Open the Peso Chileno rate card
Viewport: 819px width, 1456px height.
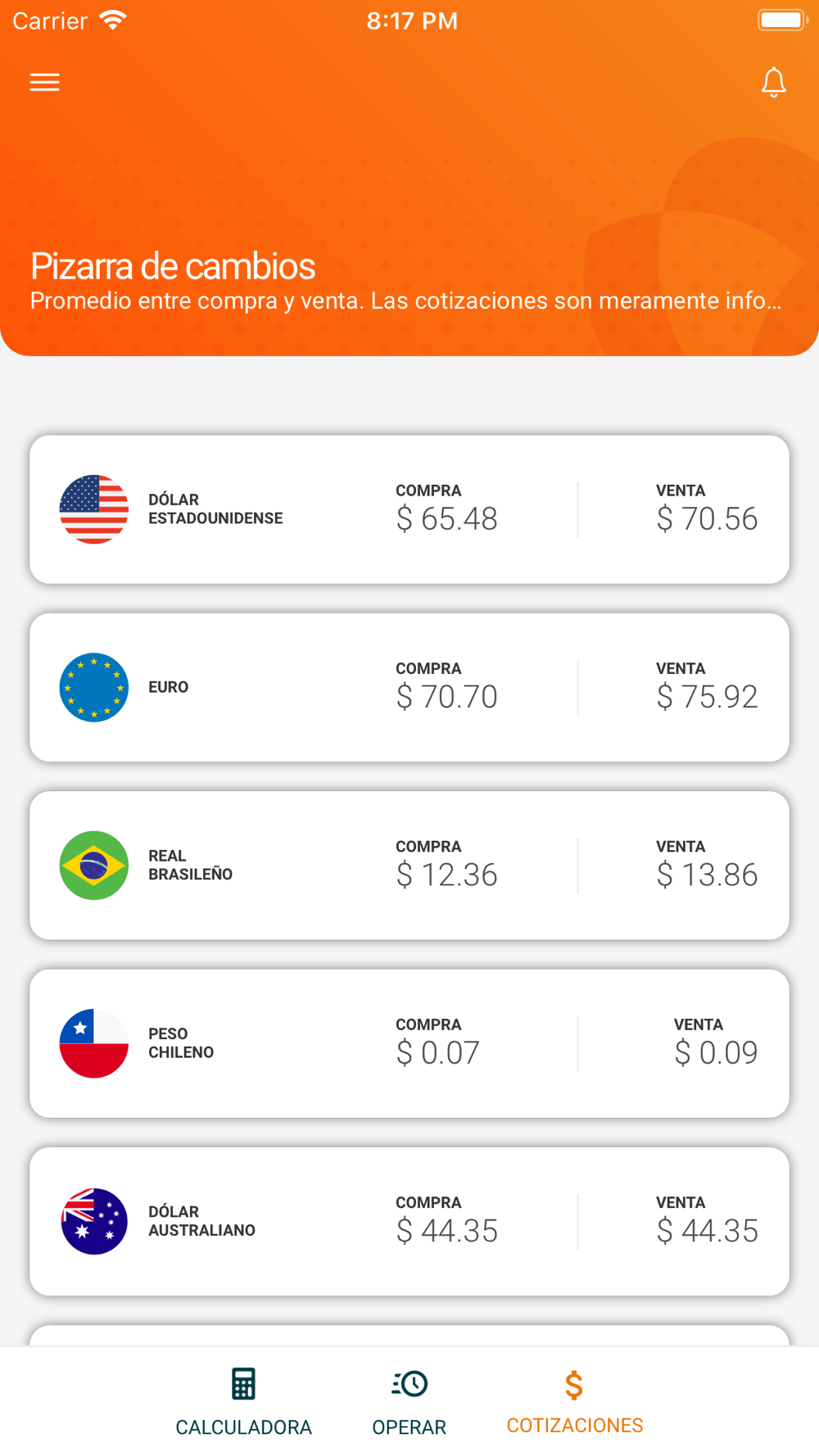409,1043
